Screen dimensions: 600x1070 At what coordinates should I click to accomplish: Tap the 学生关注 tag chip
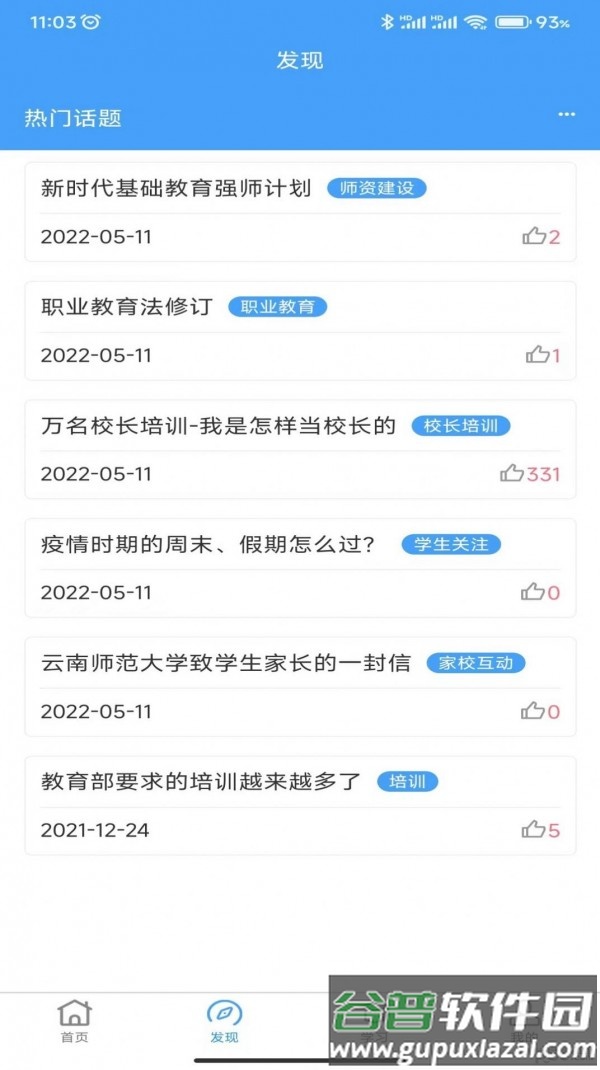click(x=451, y=545)
